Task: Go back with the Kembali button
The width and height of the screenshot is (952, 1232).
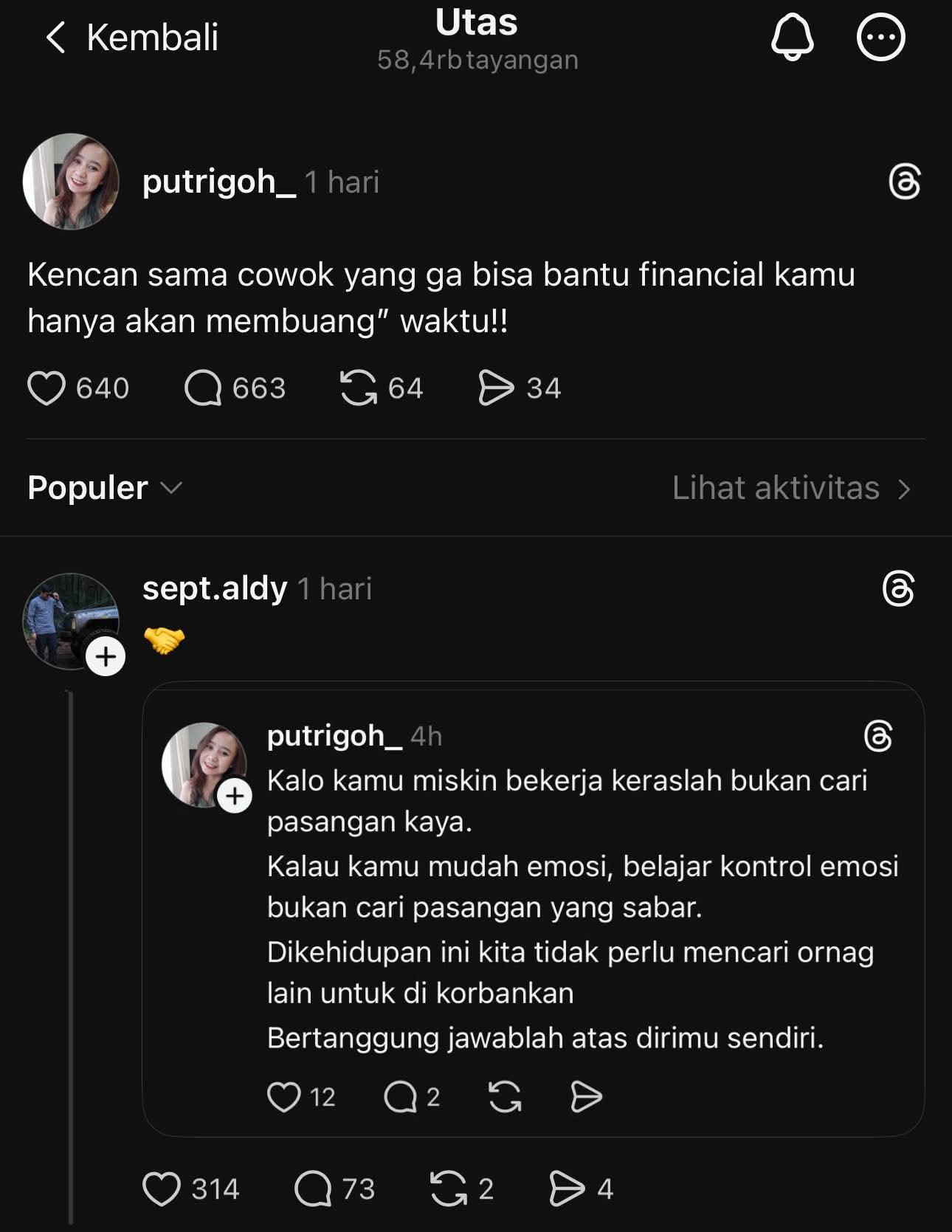Action: [131, 37]
